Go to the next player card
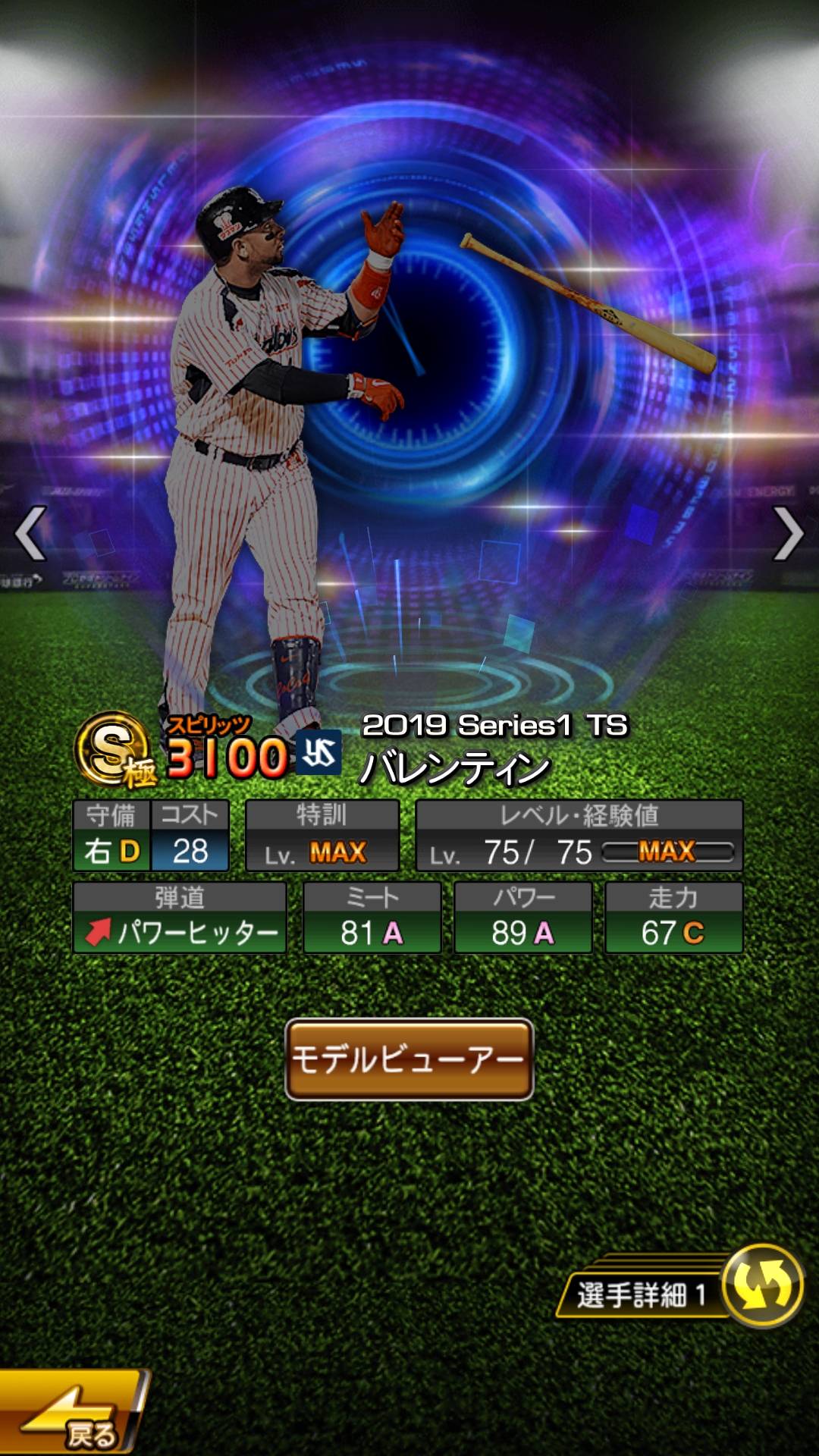This screenshot has height=1456, width=819. tap(788, 533)
